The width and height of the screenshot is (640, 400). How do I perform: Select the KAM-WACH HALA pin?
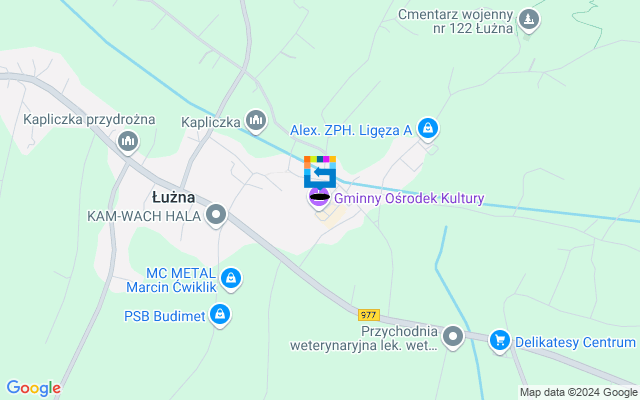(x=217, y=214)
